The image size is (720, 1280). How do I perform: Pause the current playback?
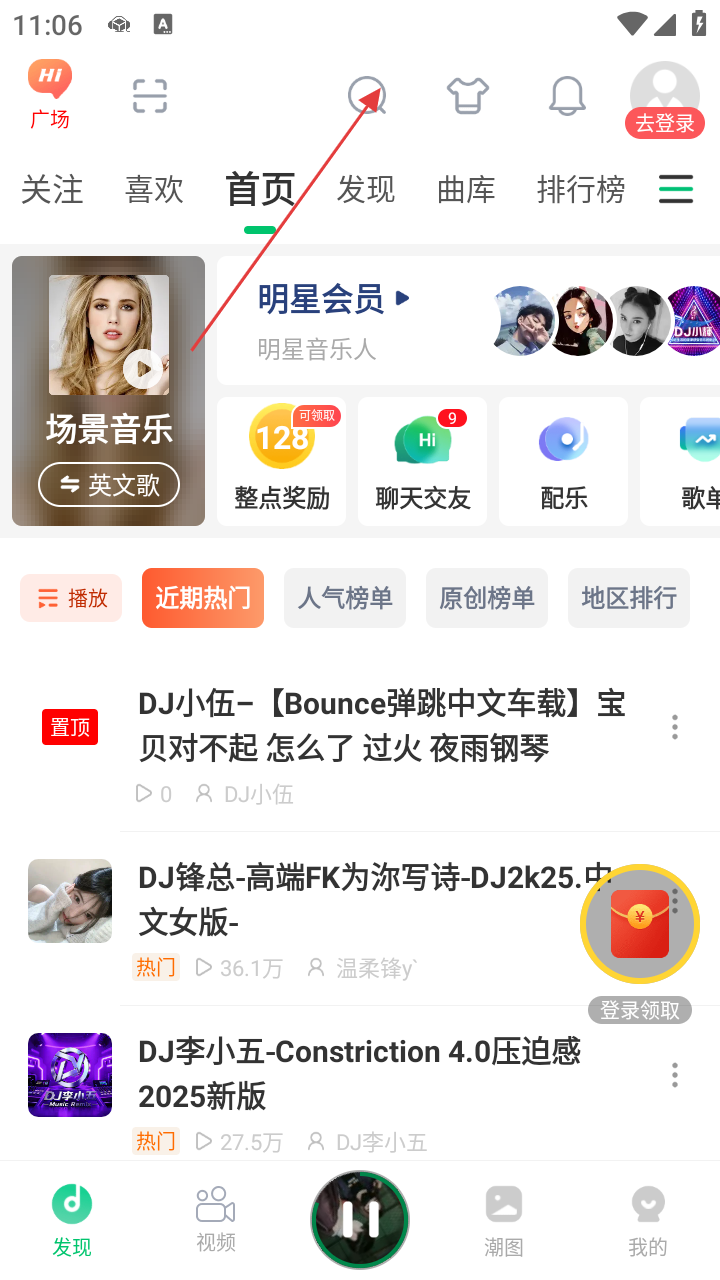pyautogui.click(x=360, y=1219)
